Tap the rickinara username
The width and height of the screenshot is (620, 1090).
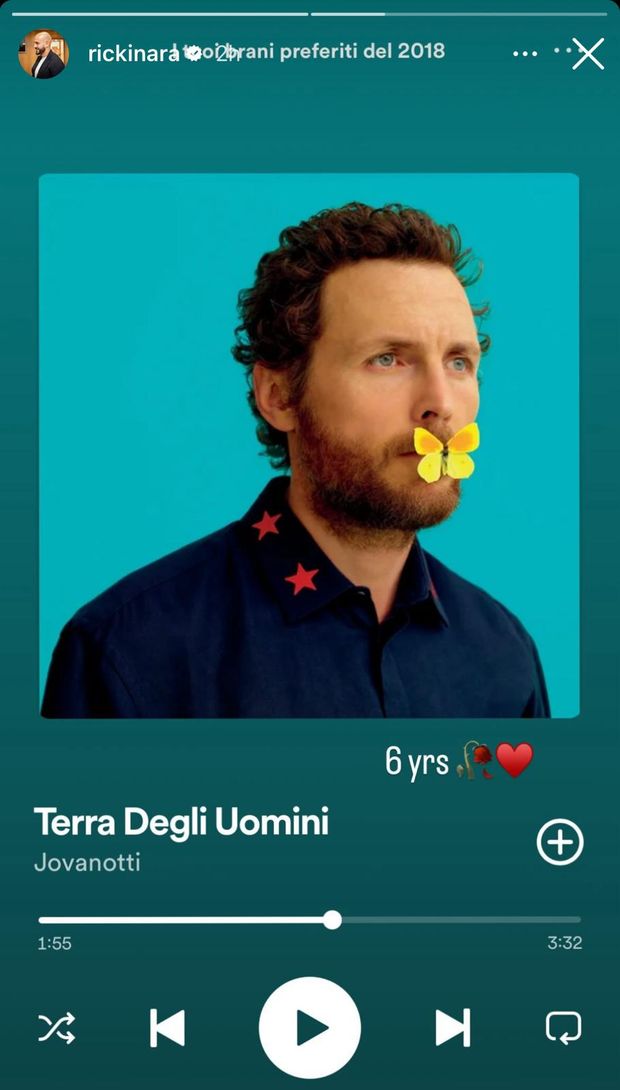click(132, 54)
